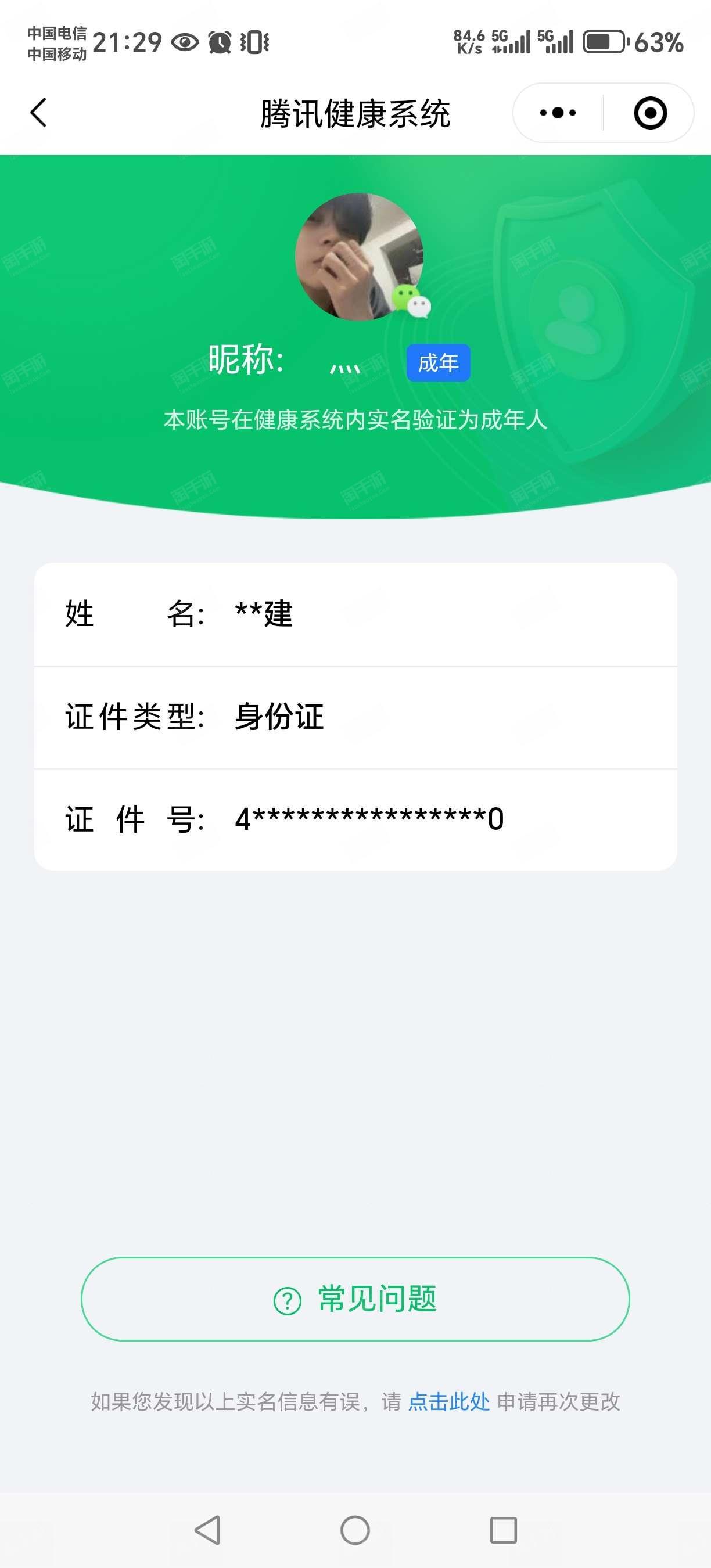Close the mini program with the circle icon
Screen dimensions: 711x1568
pyautogui.click(x=650, y=113)
